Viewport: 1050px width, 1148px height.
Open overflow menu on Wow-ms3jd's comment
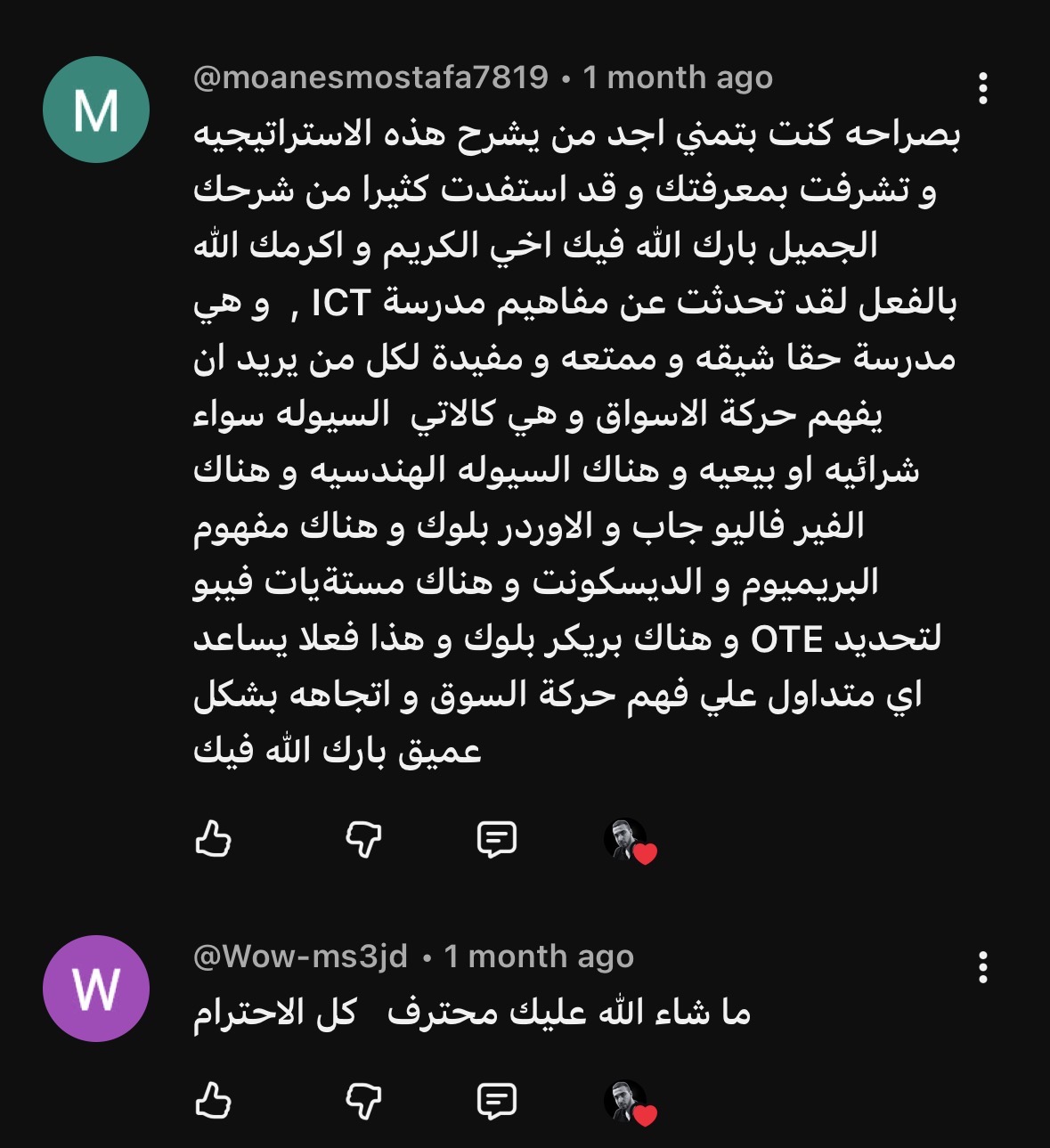click(982, 967)
